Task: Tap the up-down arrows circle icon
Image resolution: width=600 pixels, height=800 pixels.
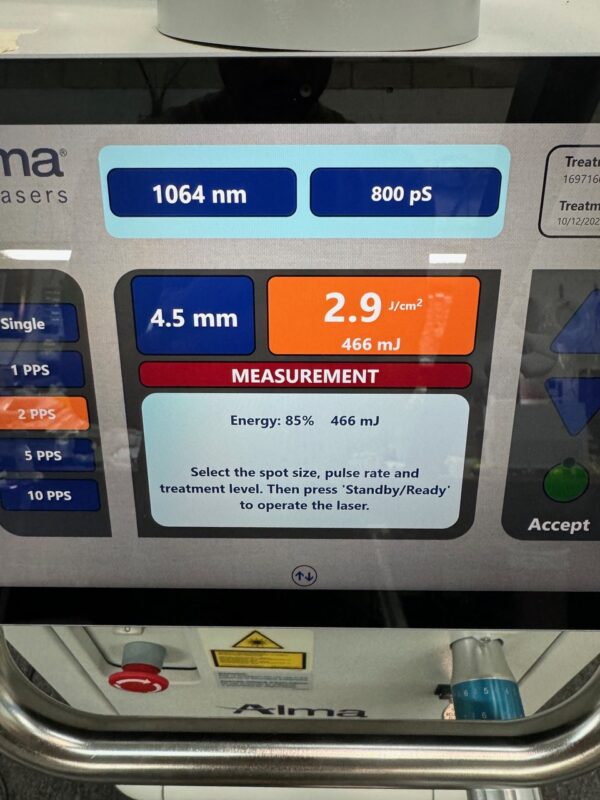Action: pos(304,576)
